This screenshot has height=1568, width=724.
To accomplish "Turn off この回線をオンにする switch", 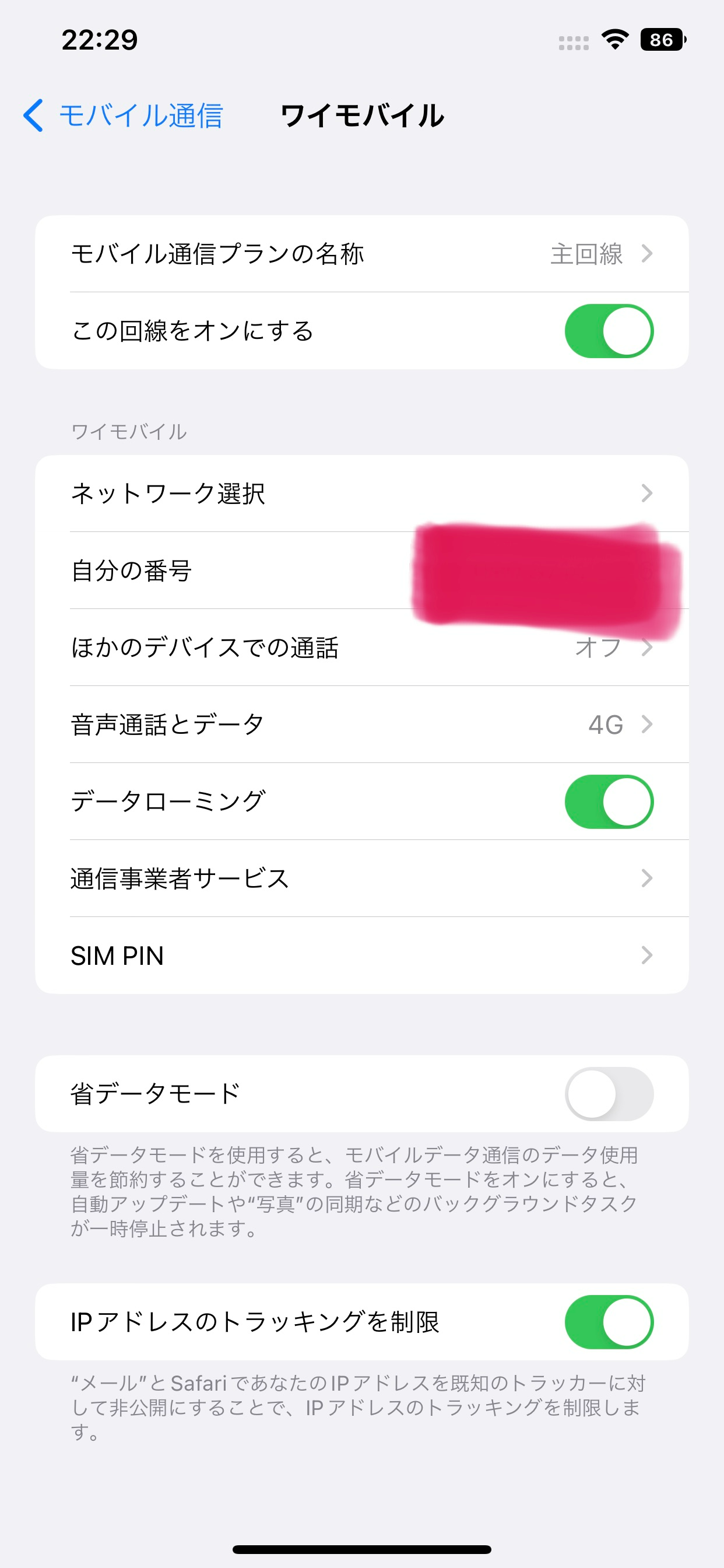I will (609, 331).
